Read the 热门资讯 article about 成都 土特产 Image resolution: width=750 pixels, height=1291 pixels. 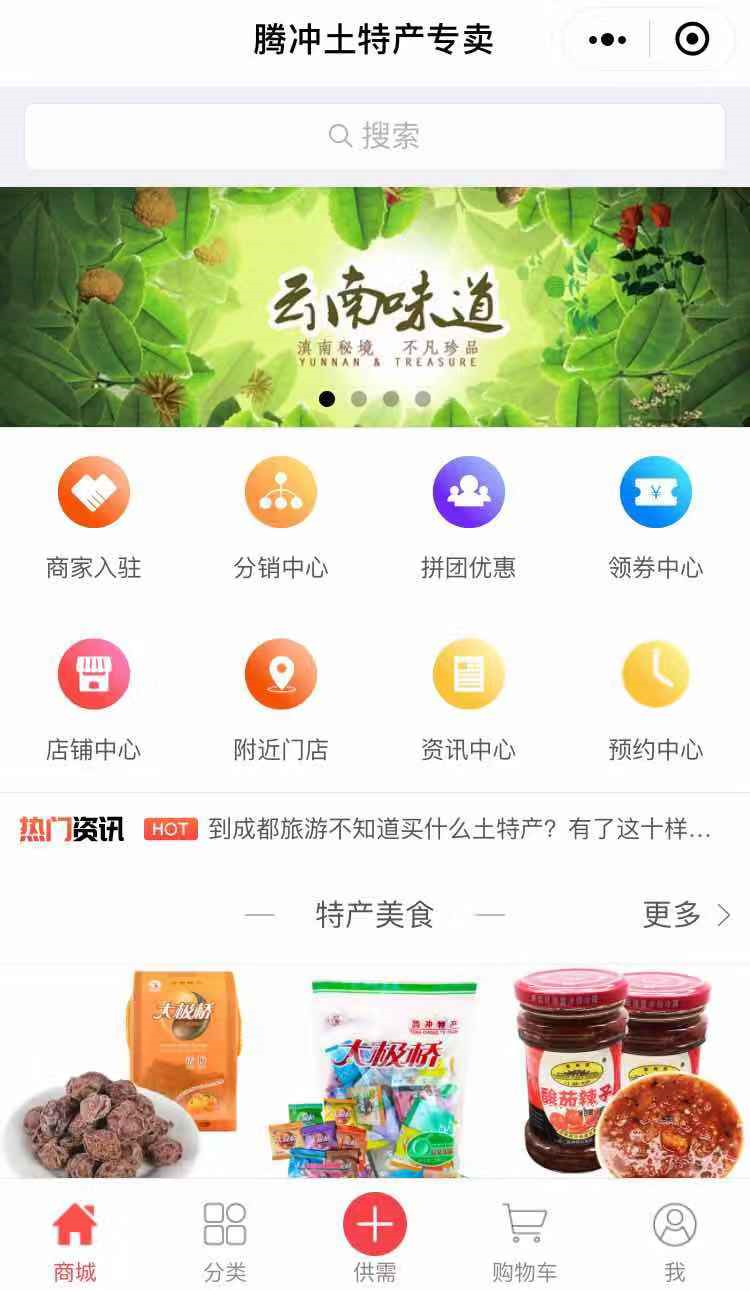(459, 829)
